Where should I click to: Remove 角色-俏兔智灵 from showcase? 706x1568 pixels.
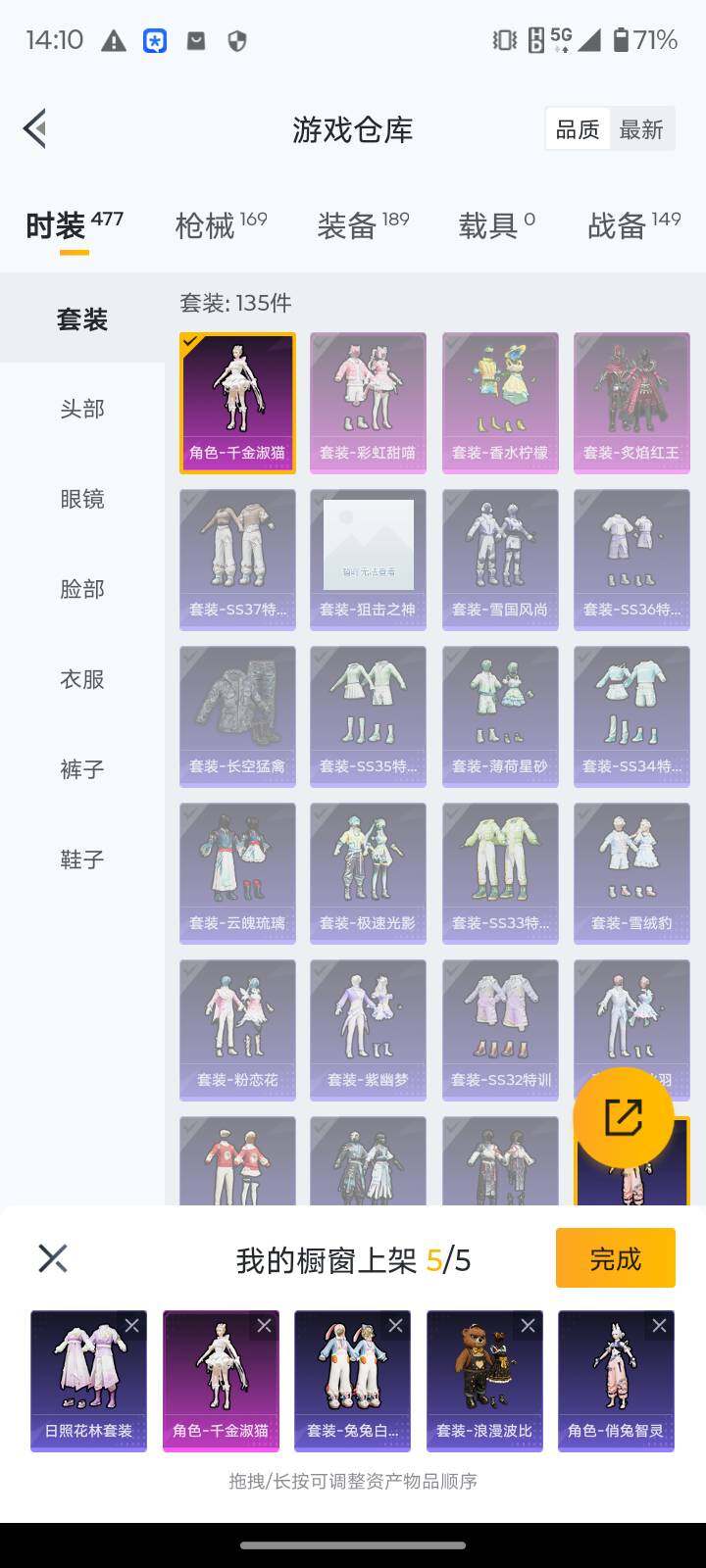(x=659, y=1325)
